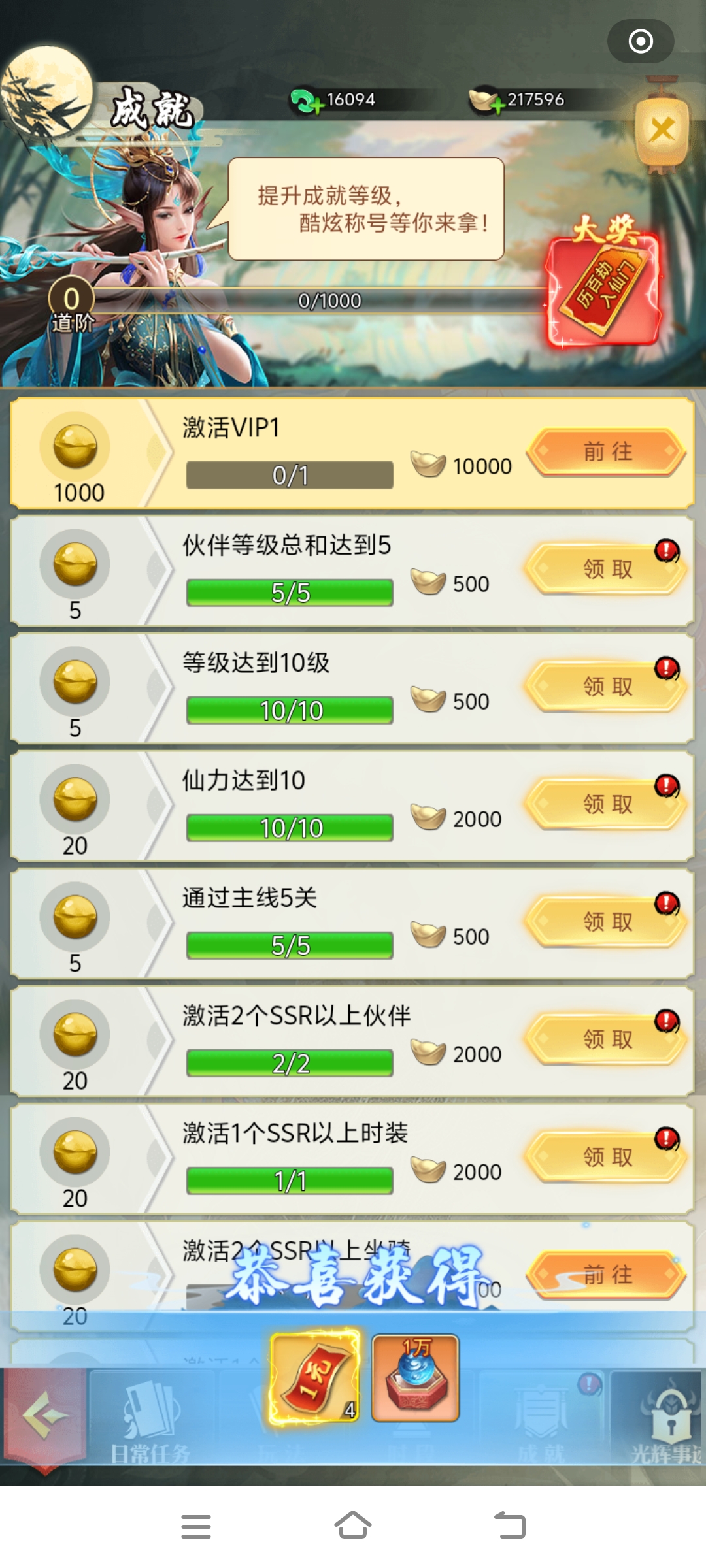The image size is (706, 1568).
Task: Claim reward for 等级达到10级
Action: (x=607, y=687)
